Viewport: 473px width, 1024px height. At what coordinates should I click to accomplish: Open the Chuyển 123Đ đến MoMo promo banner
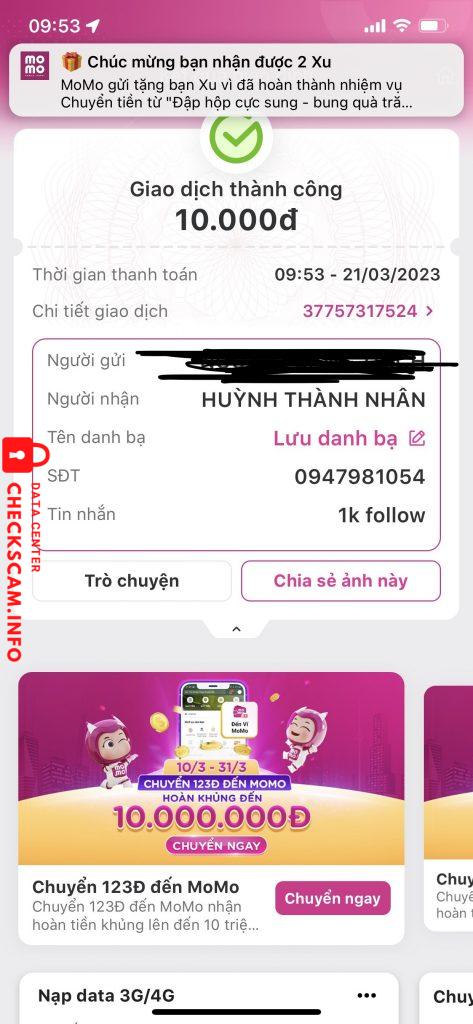pyautogui.click(x=211, y=768)
